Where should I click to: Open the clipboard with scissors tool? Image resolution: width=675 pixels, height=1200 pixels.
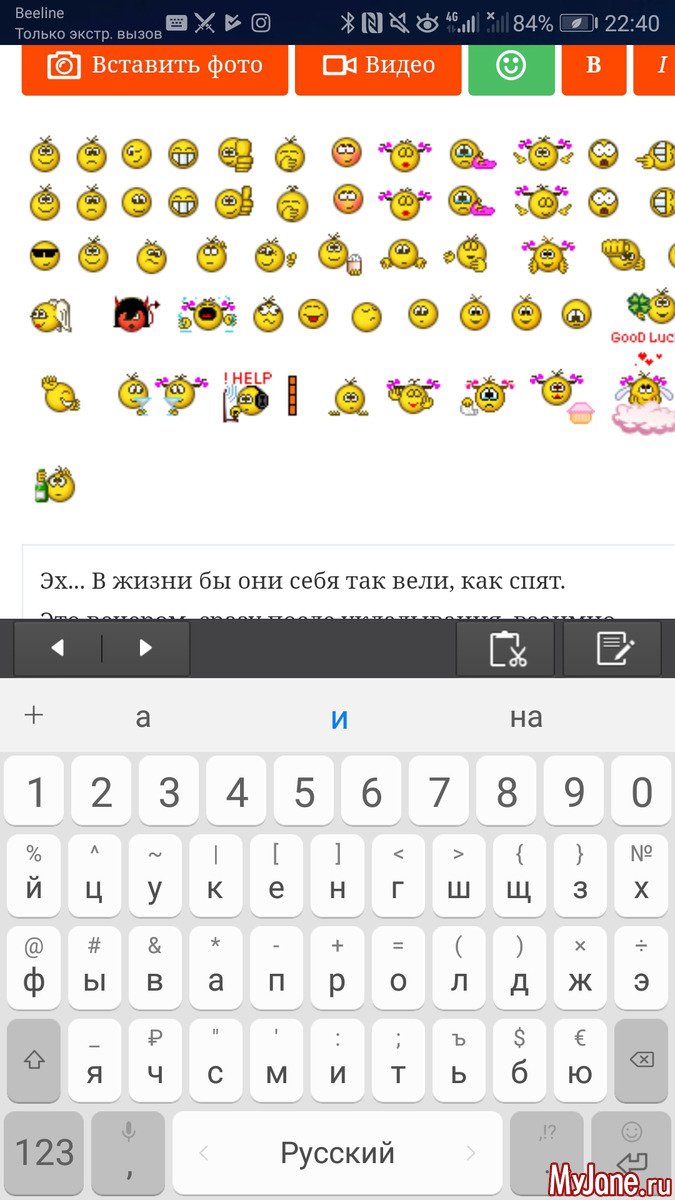(507, 649)
